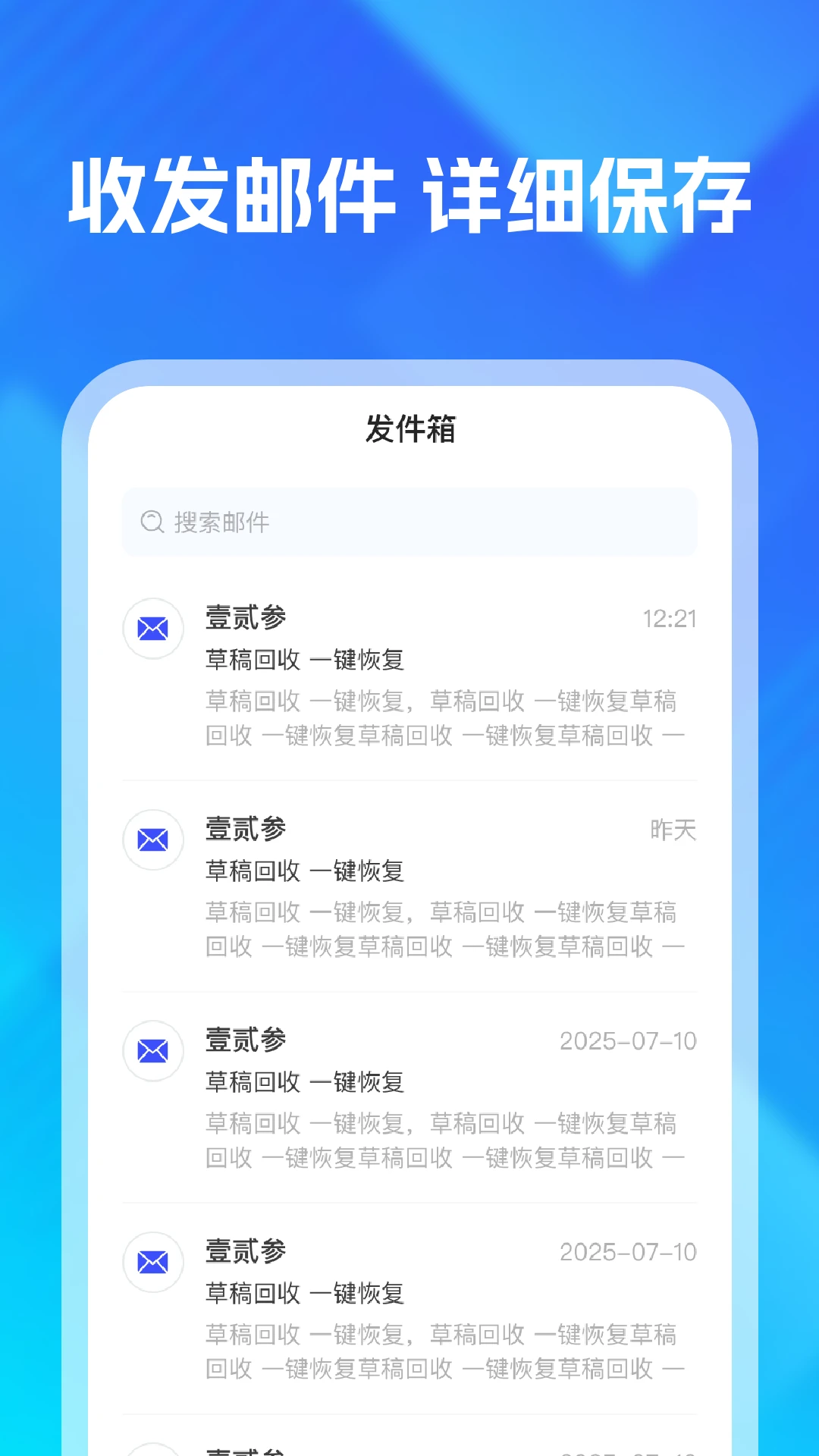Screen dimensions: 819x1456
Task: Click the blue mail avatar of the newest message
Action: click(153, 629)
